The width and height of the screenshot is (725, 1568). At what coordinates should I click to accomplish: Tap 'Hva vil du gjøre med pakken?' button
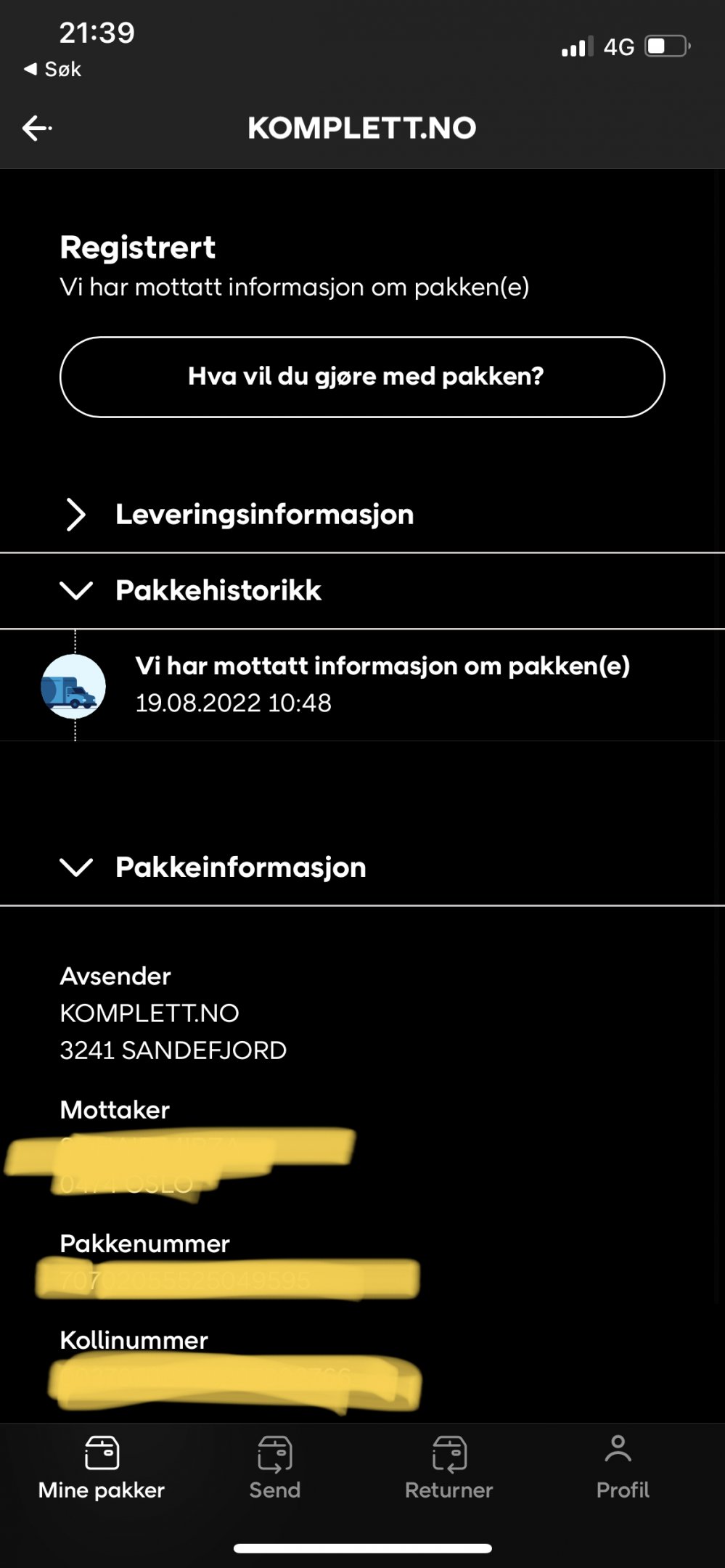coord(362,377)
